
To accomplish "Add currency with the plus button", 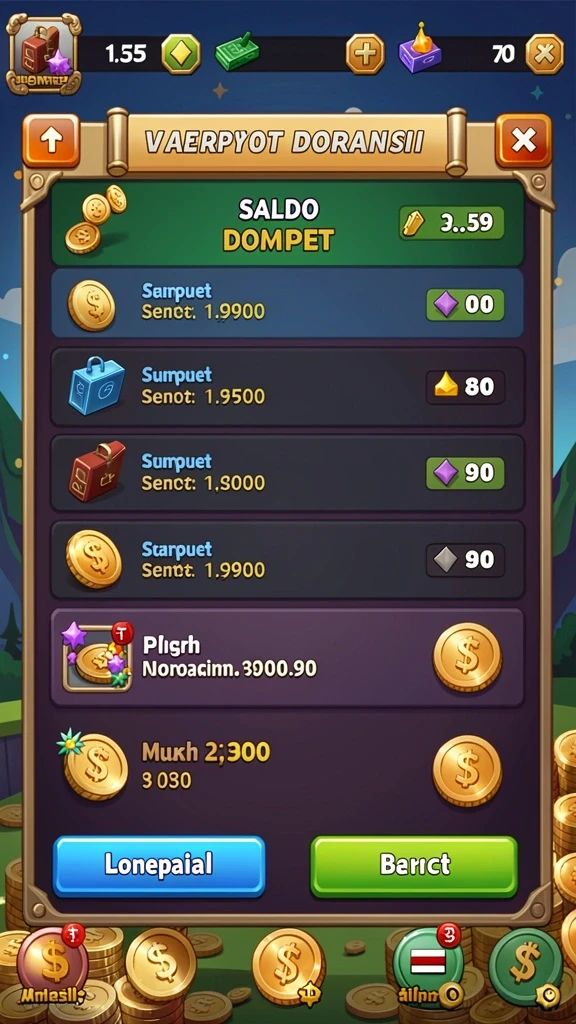I will point(365,54).
